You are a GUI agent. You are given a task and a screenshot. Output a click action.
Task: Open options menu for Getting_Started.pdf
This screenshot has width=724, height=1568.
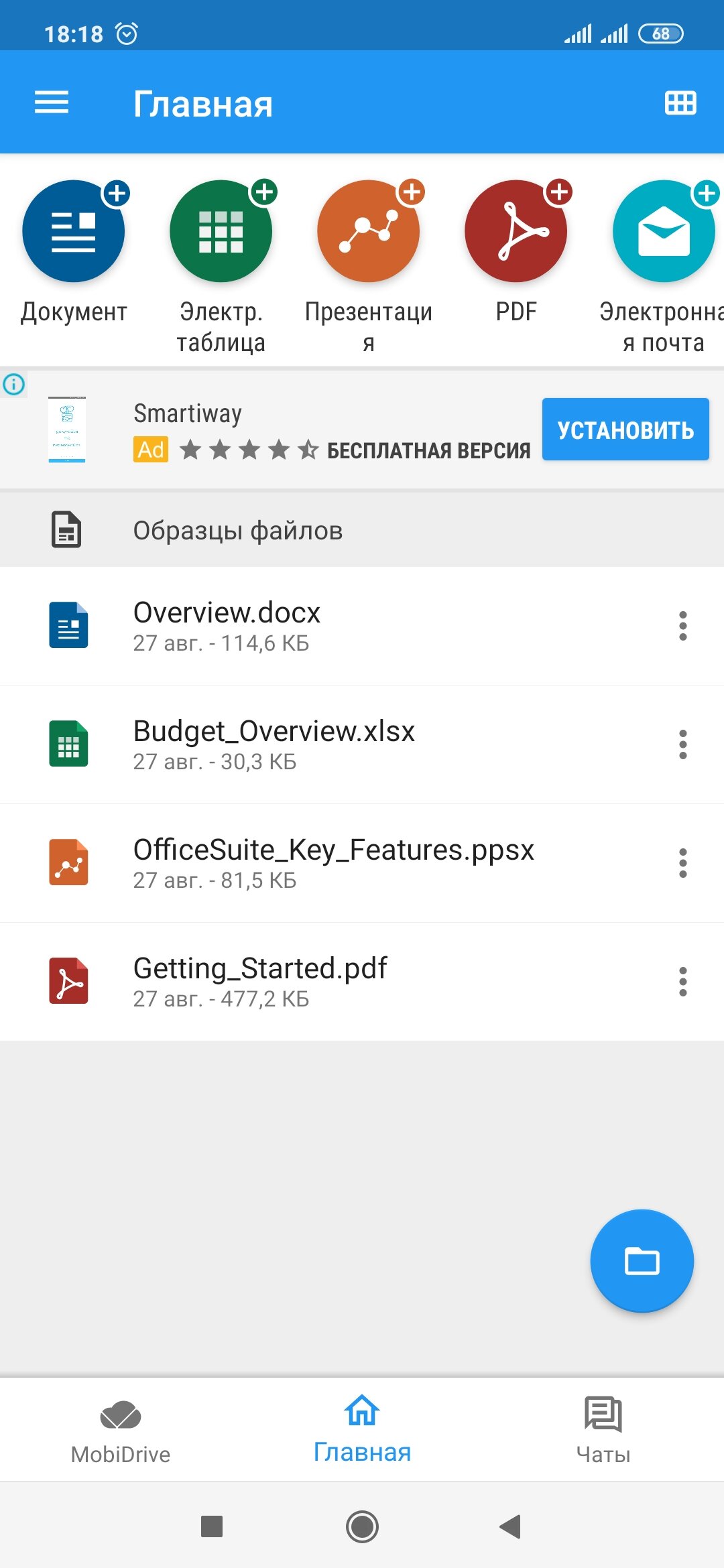click(682, 982)
